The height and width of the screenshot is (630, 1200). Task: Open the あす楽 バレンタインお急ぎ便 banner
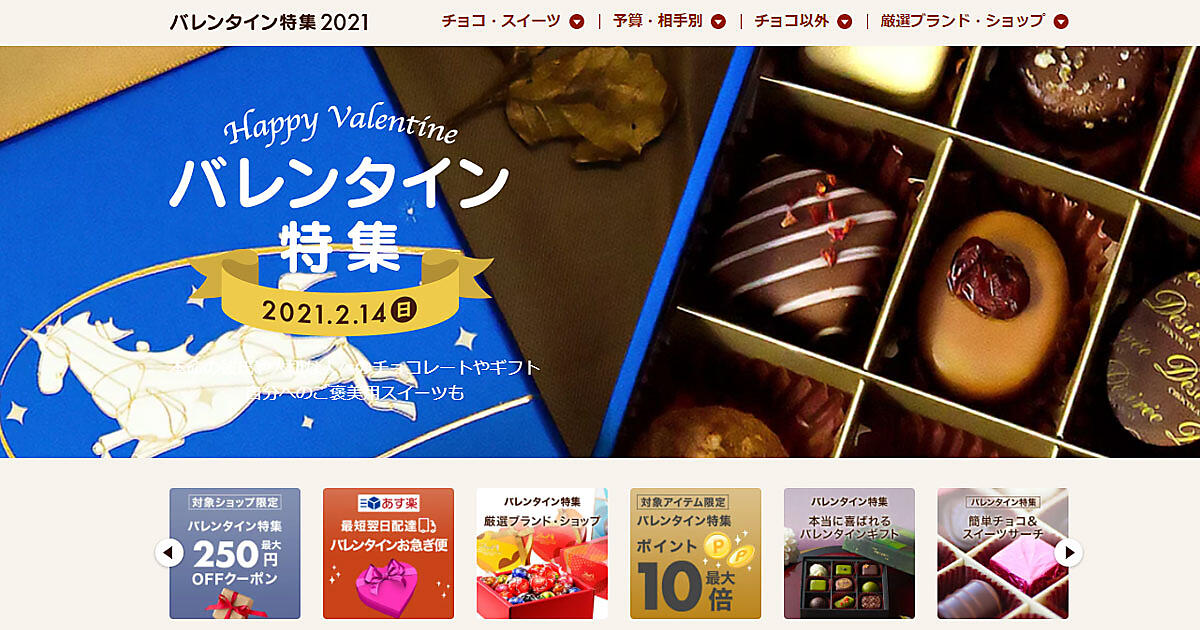pyautogui.click(x=388, y=553)
